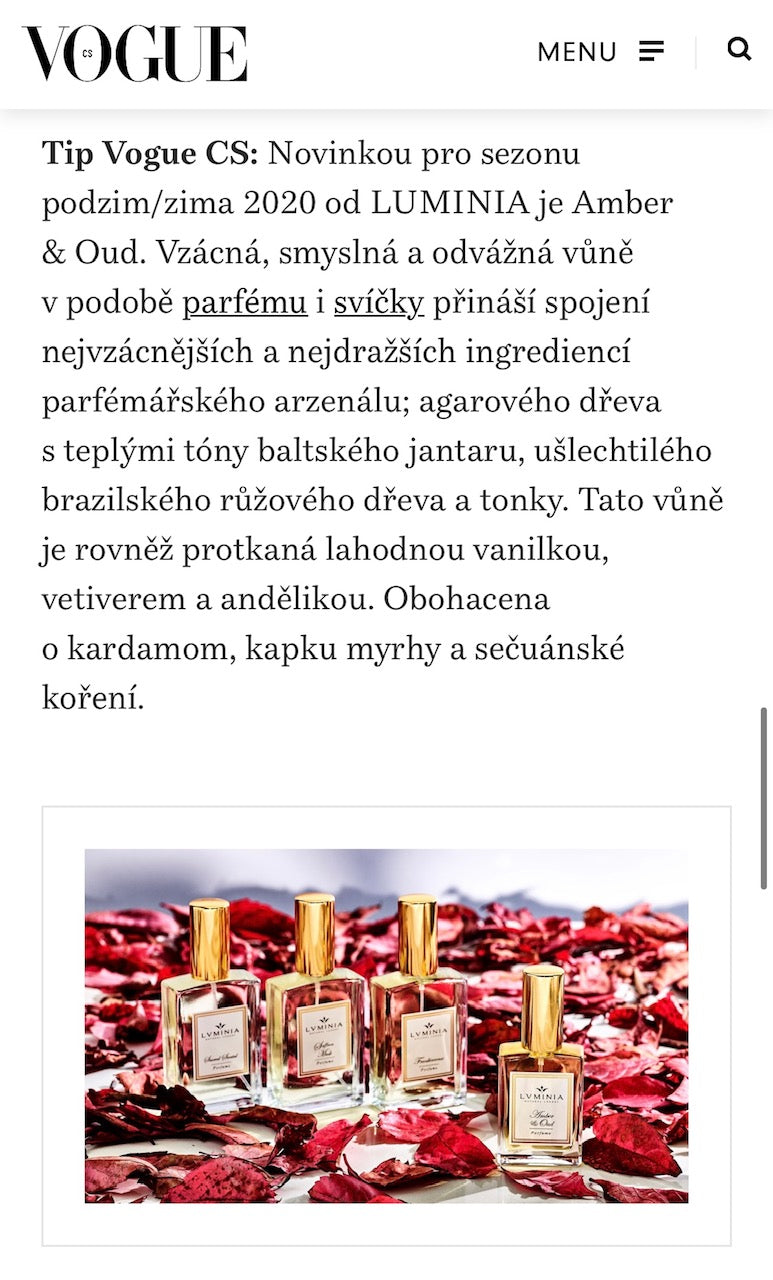Tap the search magnifier icon
This screenshot has height=1280, width=773.
739,49
